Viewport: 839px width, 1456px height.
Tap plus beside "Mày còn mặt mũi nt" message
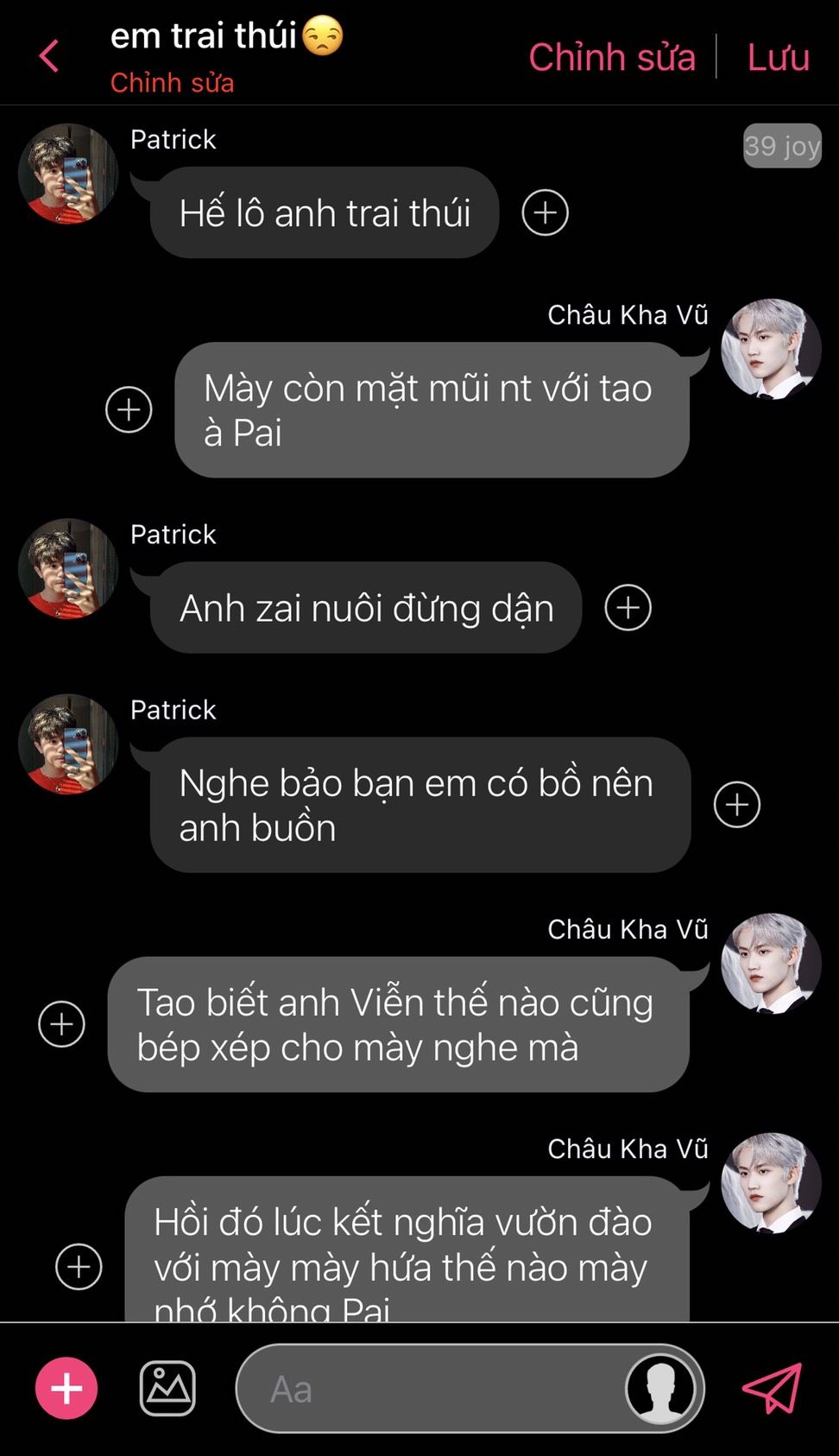tap(129, 409)
